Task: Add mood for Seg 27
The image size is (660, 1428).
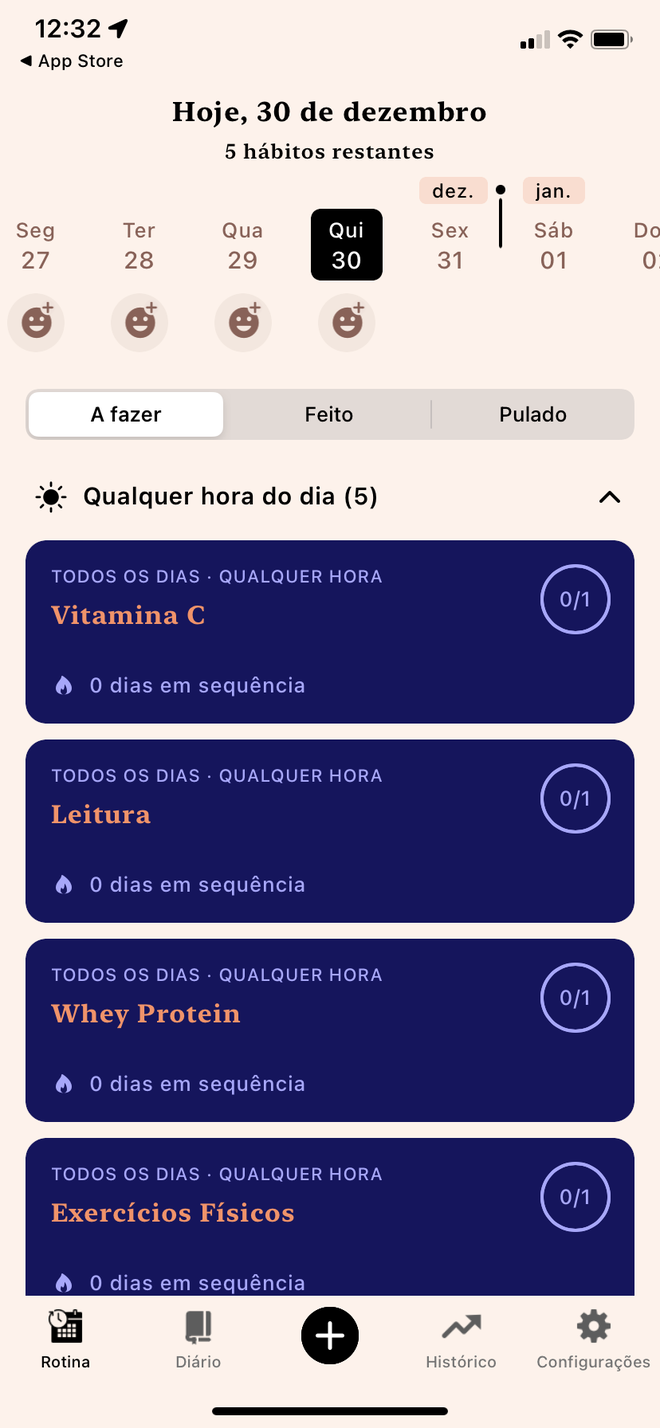Action: (x=36, y=323)
